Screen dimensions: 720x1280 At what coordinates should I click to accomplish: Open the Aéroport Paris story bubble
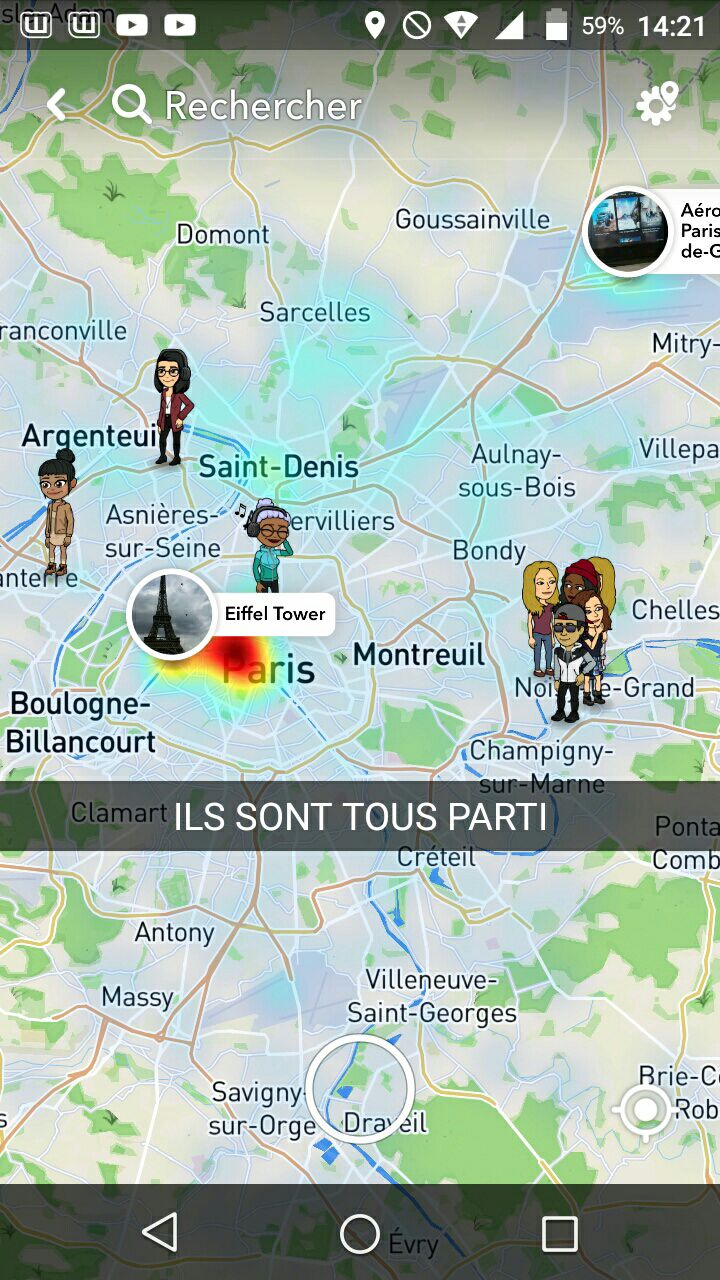tap(651, 231)
